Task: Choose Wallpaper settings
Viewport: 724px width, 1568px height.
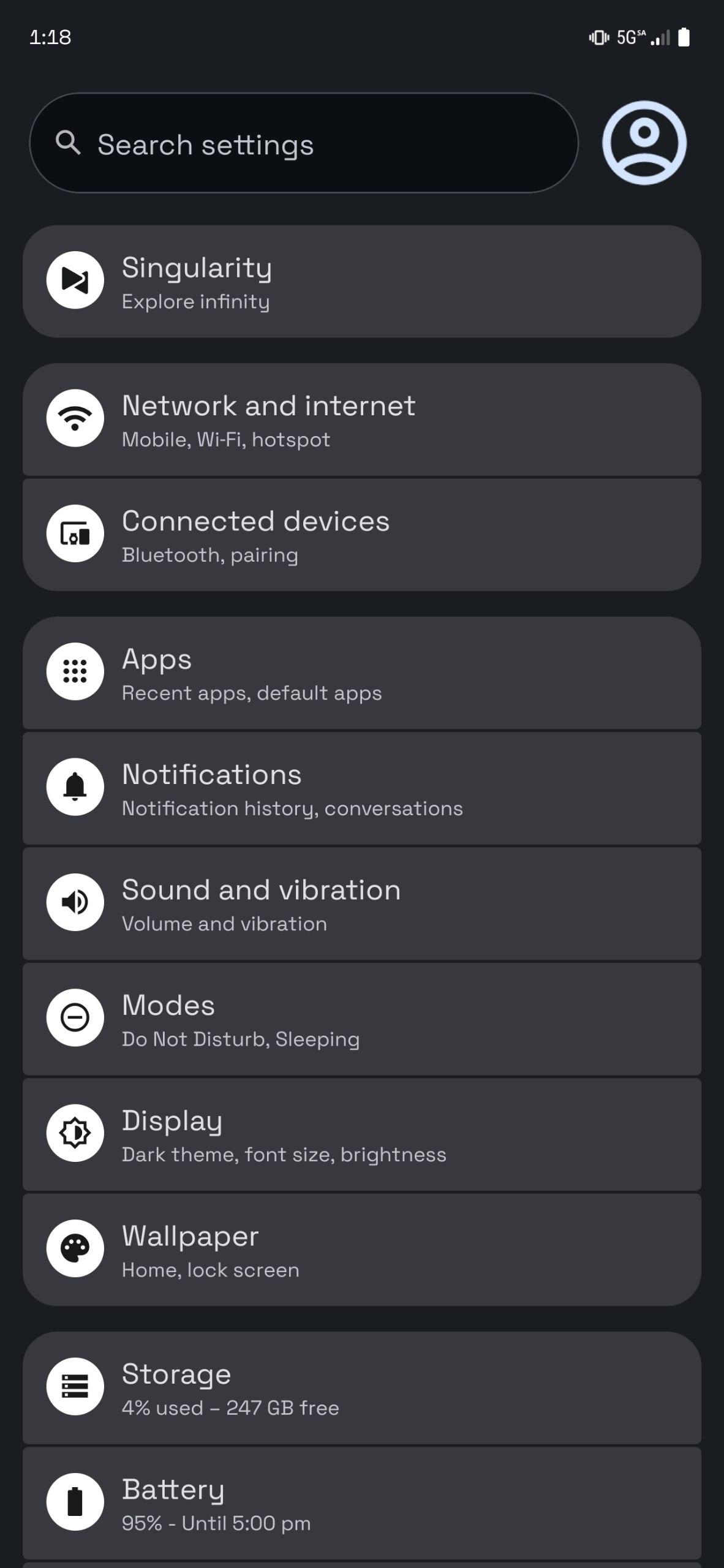Action: click(x=361, y=1249)
